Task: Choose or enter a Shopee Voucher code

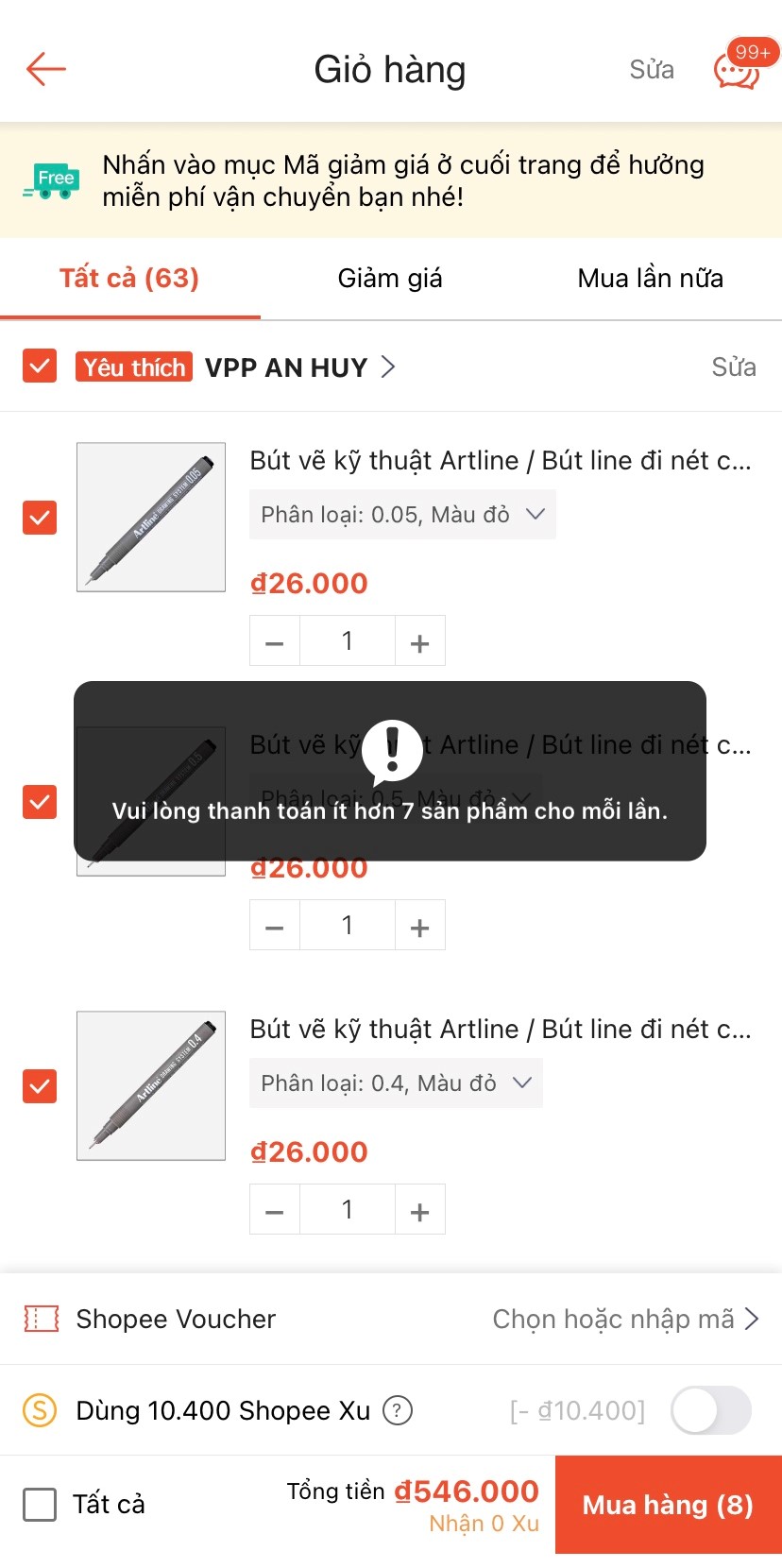Action: tap(625, 1320)
